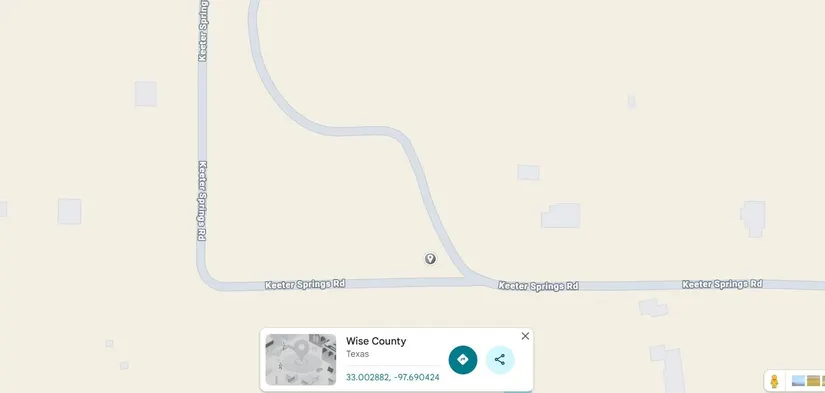This screenshot has height=393, width=825.
Task: Tap the coordinates 33.002882, -97.690424 link
Action: 393,377
